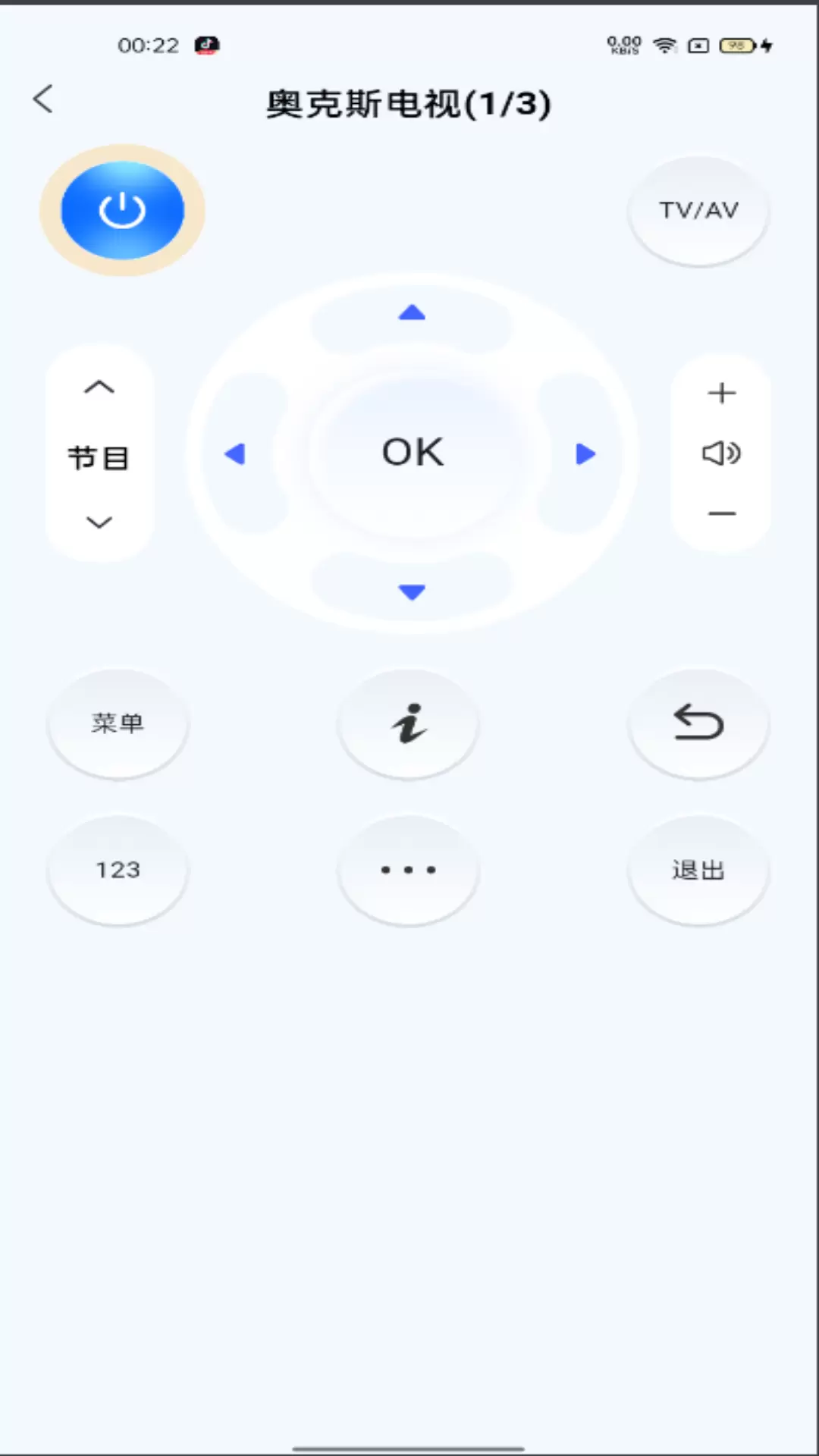
Task: Tap the blue power button
Action: (122, 210)
